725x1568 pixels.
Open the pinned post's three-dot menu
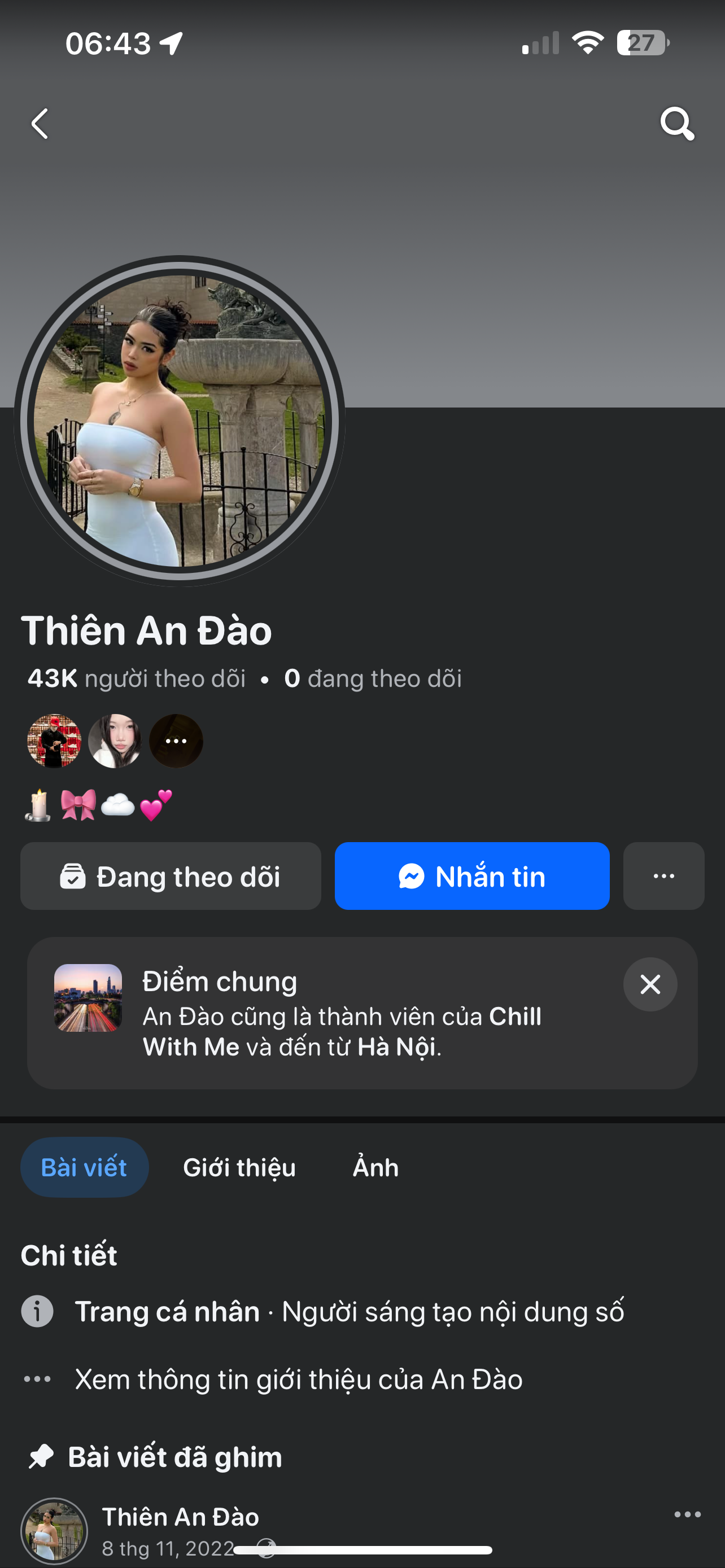tap(687, 1515)
